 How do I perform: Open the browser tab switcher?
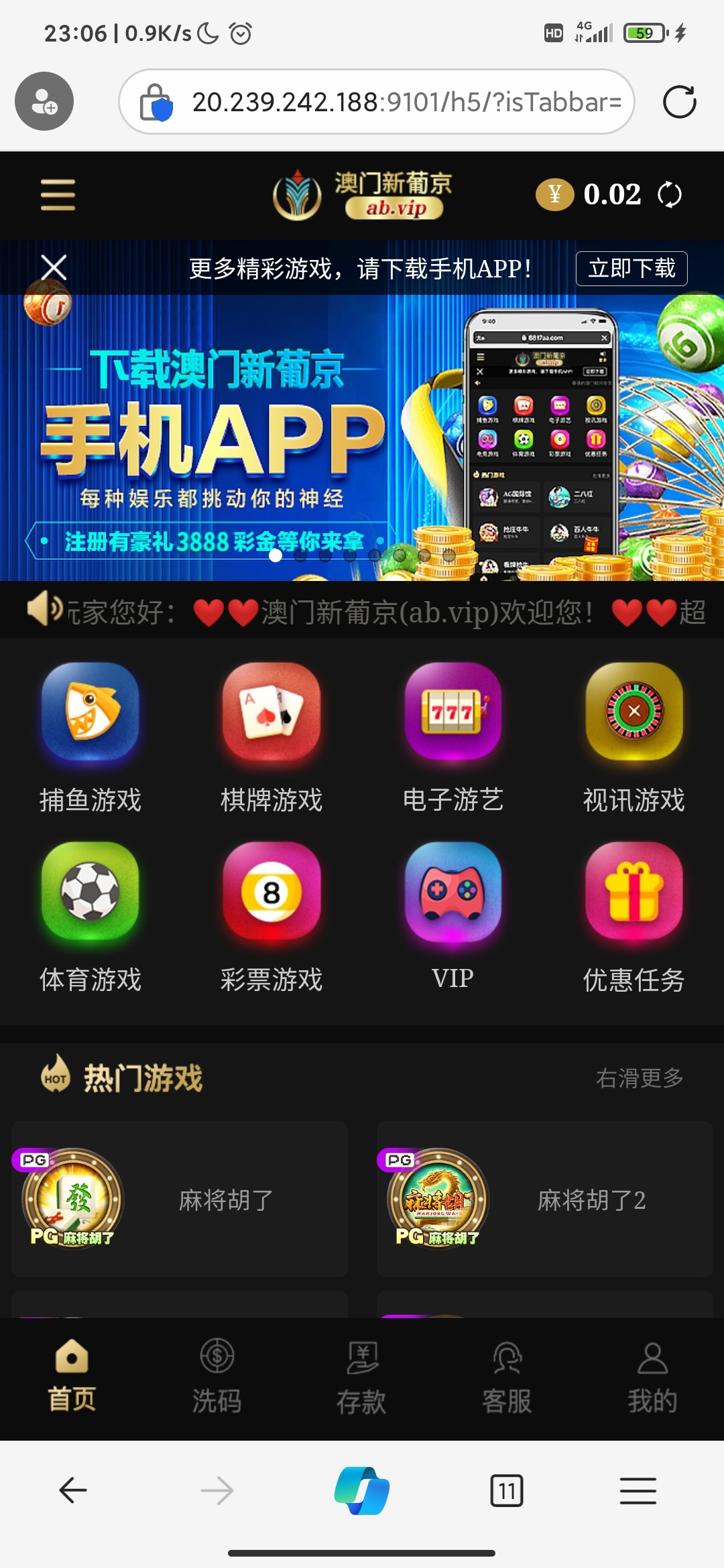click(x=507, y=1491)
